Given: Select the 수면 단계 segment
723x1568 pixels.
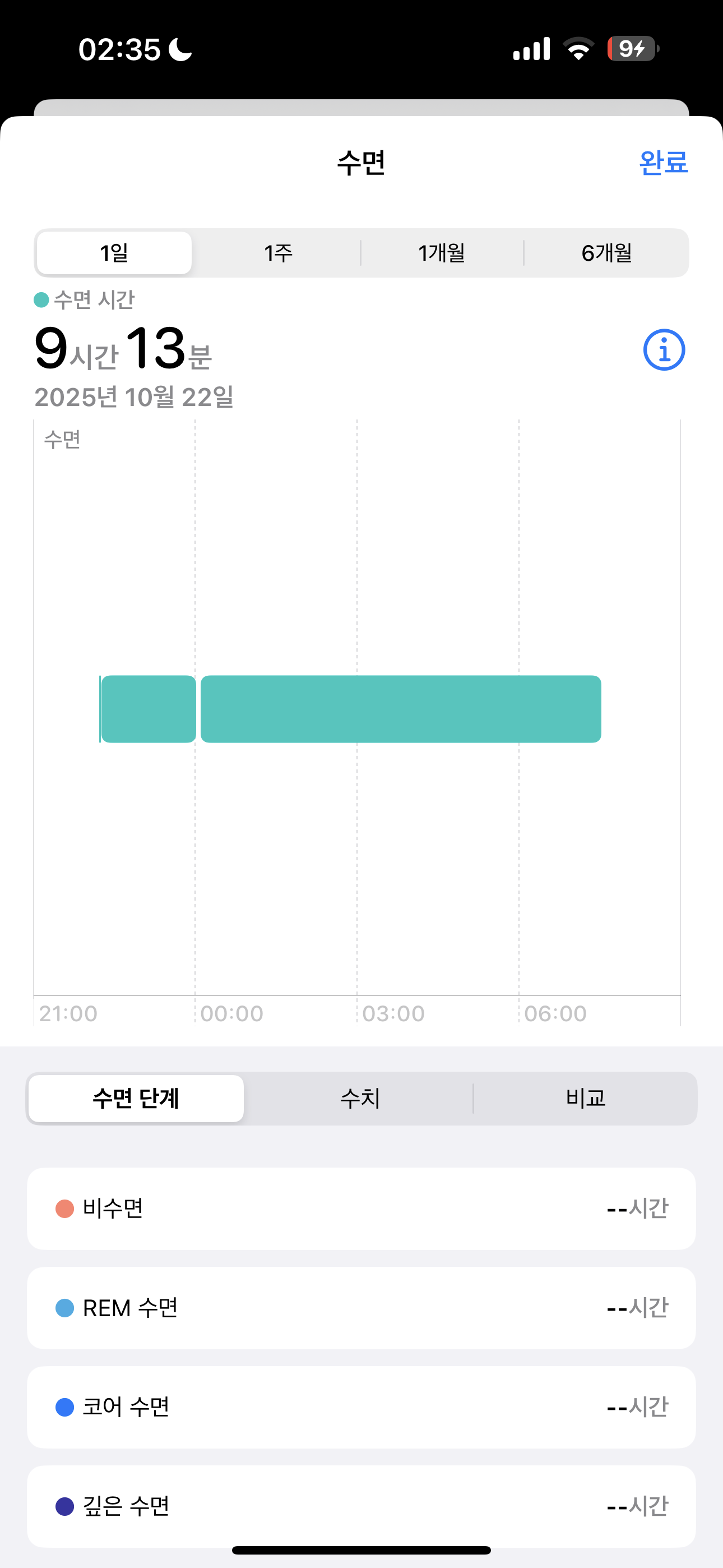Looking at the screenshot, I should [x=136, y=1098].
